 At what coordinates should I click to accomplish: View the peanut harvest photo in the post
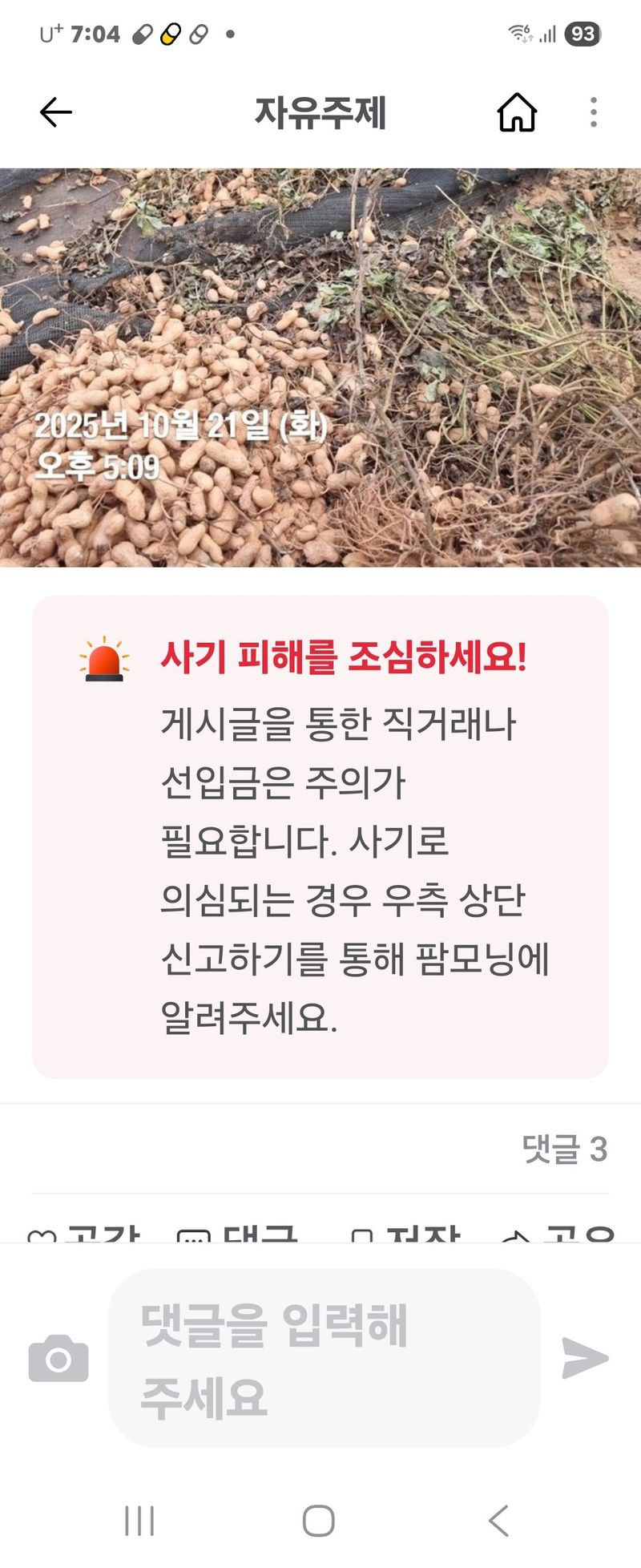pos(320,367)
